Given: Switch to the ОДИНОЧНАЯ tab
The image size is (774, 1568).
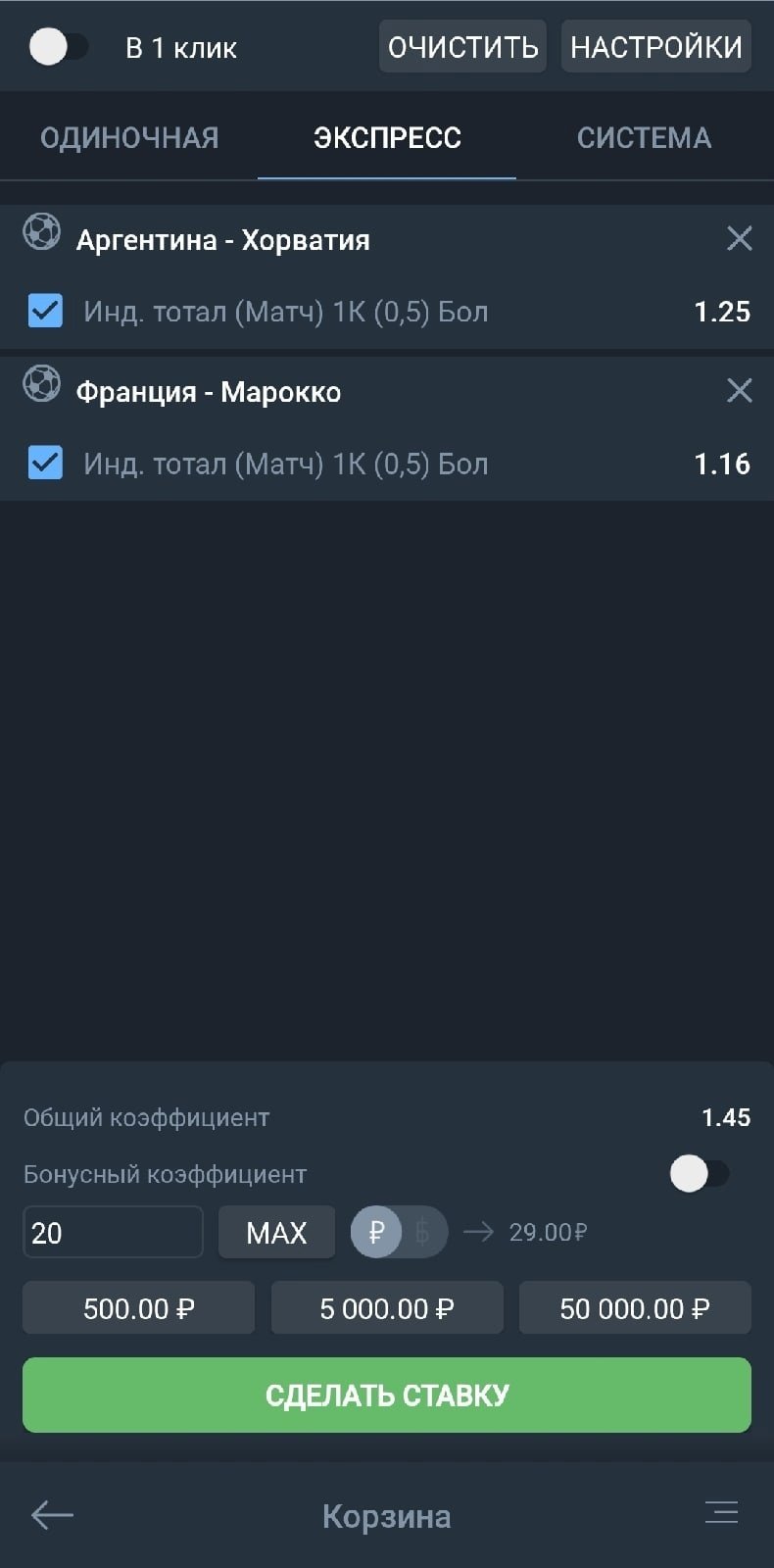Looking at the screenshot, I should tap(129, 138).
